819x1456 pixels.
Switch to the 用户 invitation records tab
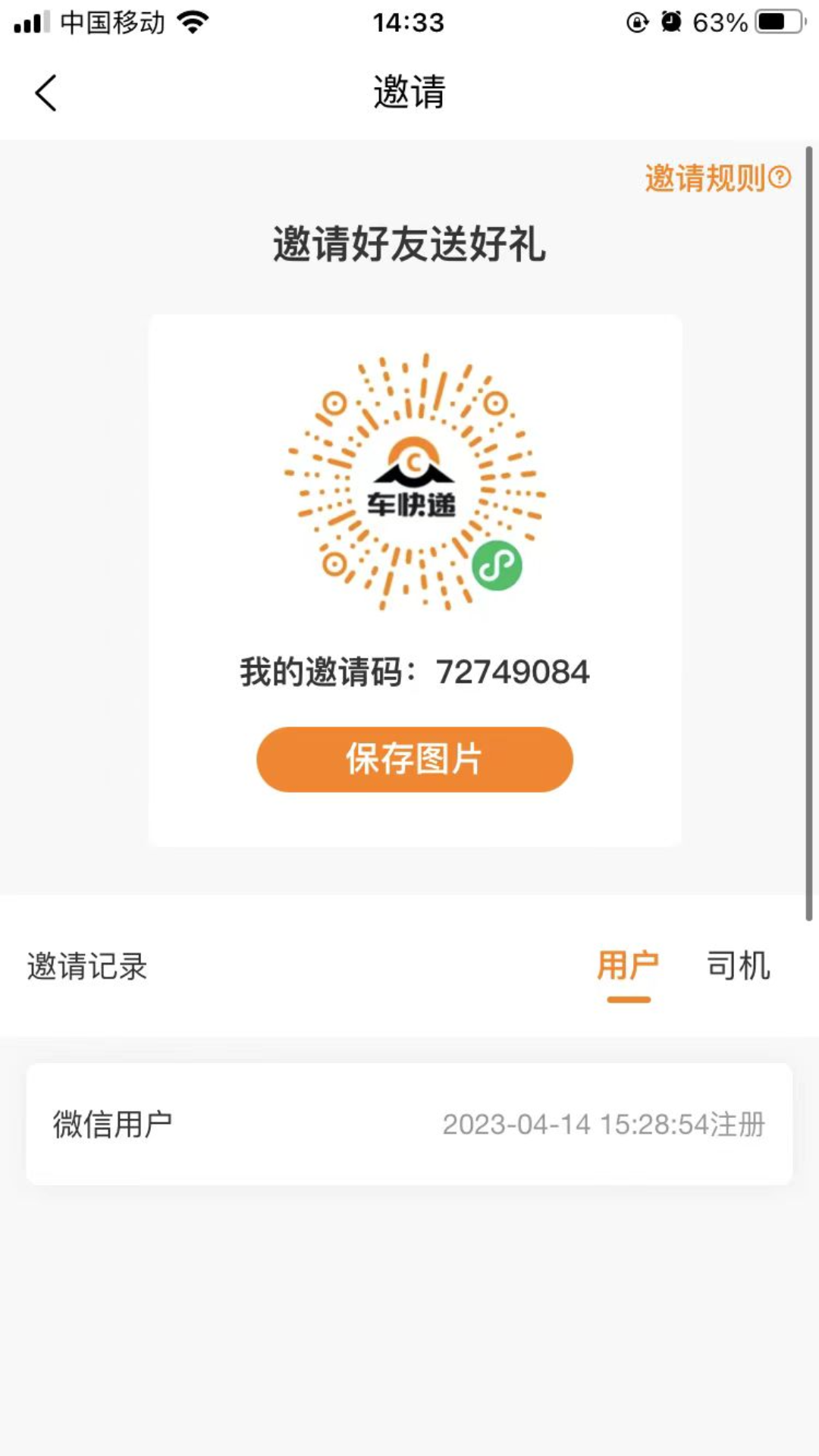pyautogui.click(x=628, y=963)
